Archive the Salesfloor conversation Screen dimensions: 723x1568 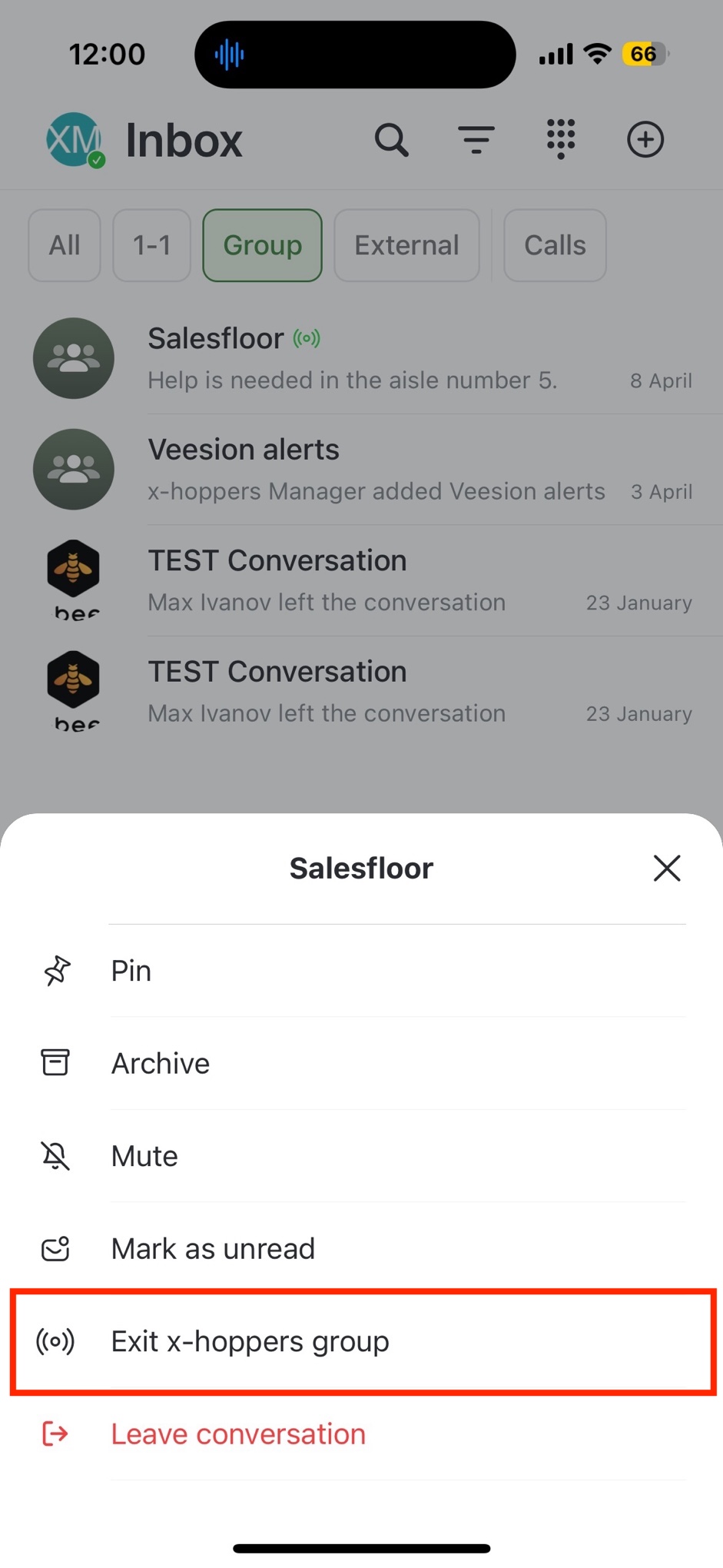coord(160,1064)
